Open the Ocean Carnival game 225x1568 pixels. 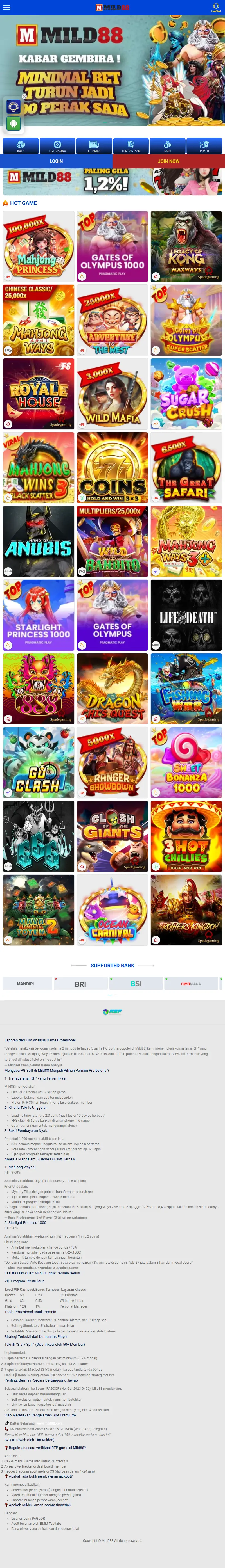[x=112, y=909]
